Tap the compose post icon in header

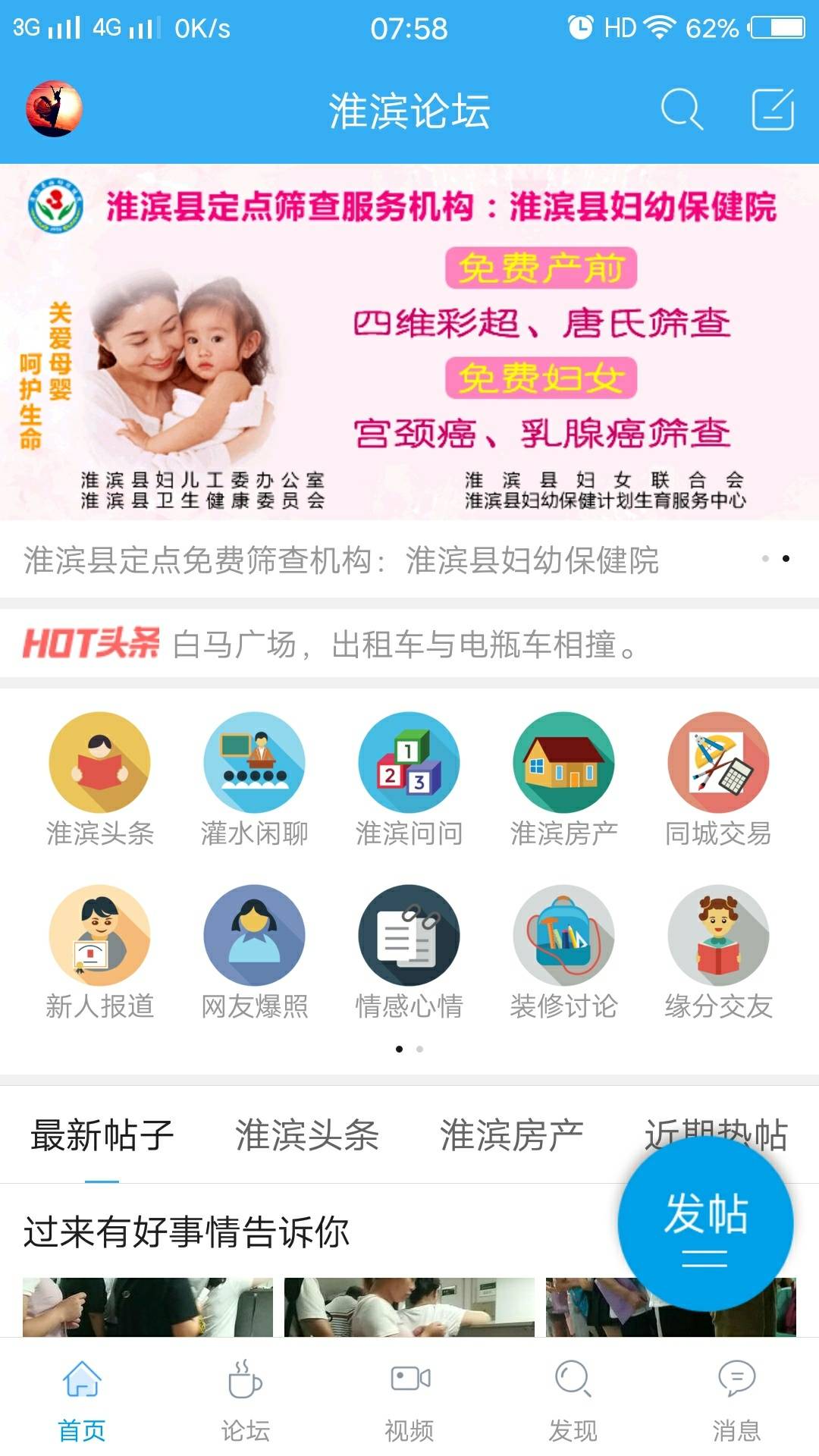[x=773, y=111]
